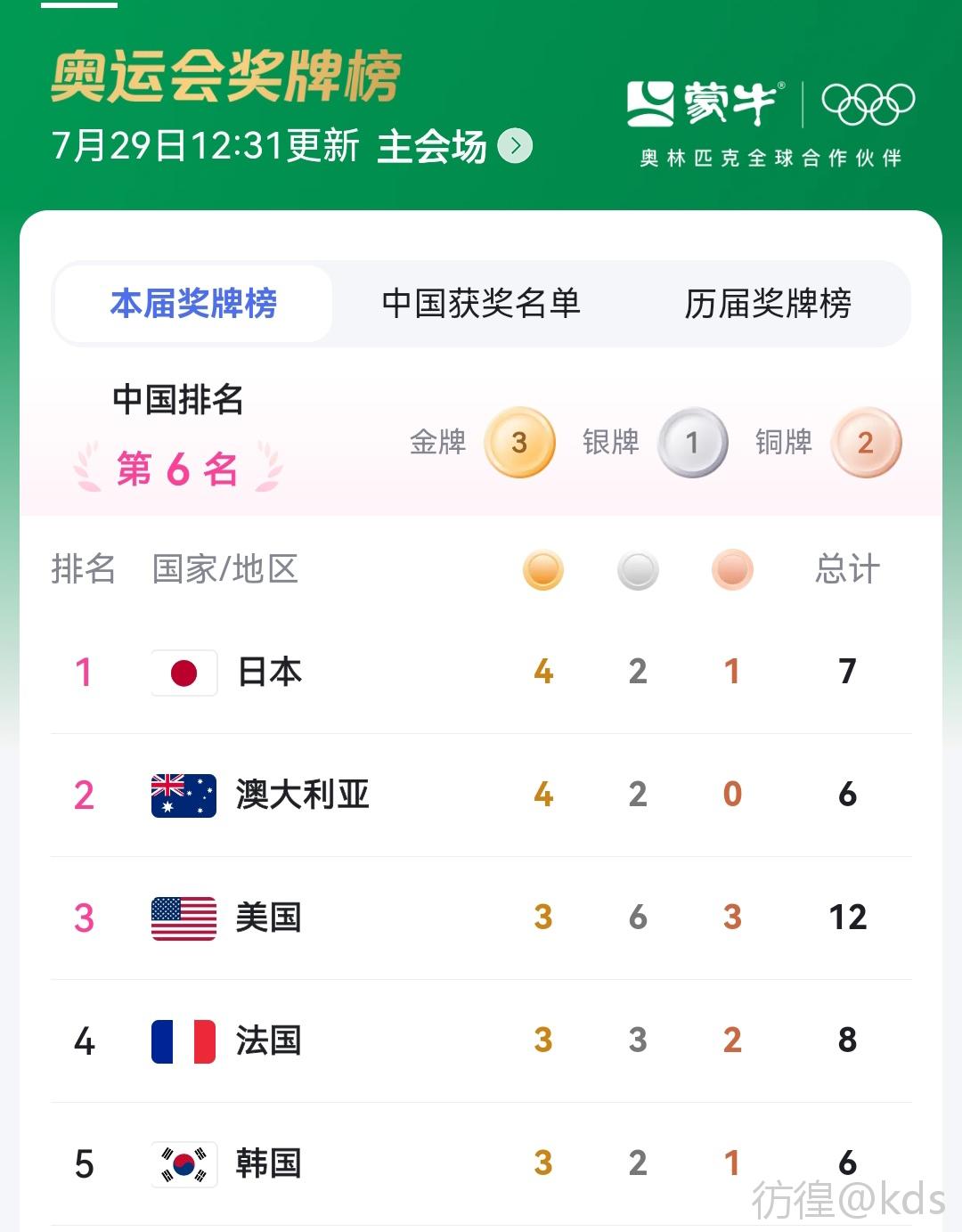Click the 中国排名 第6名 banner
This screenshot has width=962, height=1232.
click(x=178, y=437)
